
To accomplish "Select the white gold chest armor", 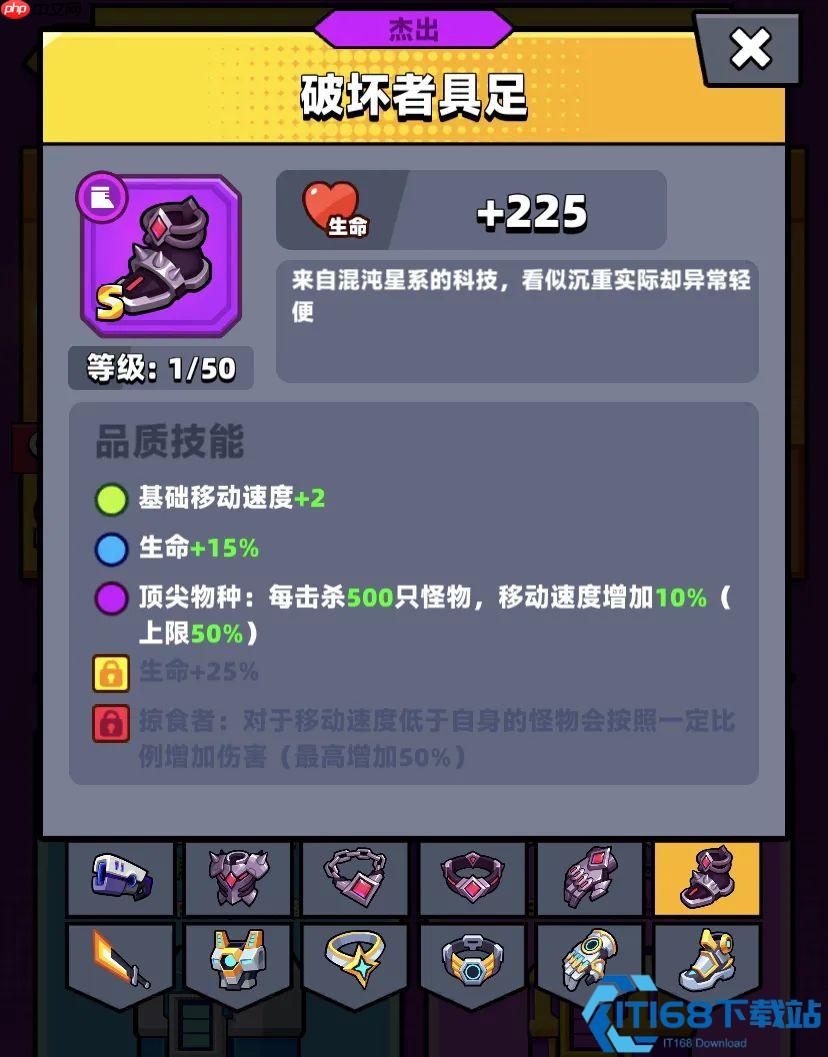I will tap(238, 960).
